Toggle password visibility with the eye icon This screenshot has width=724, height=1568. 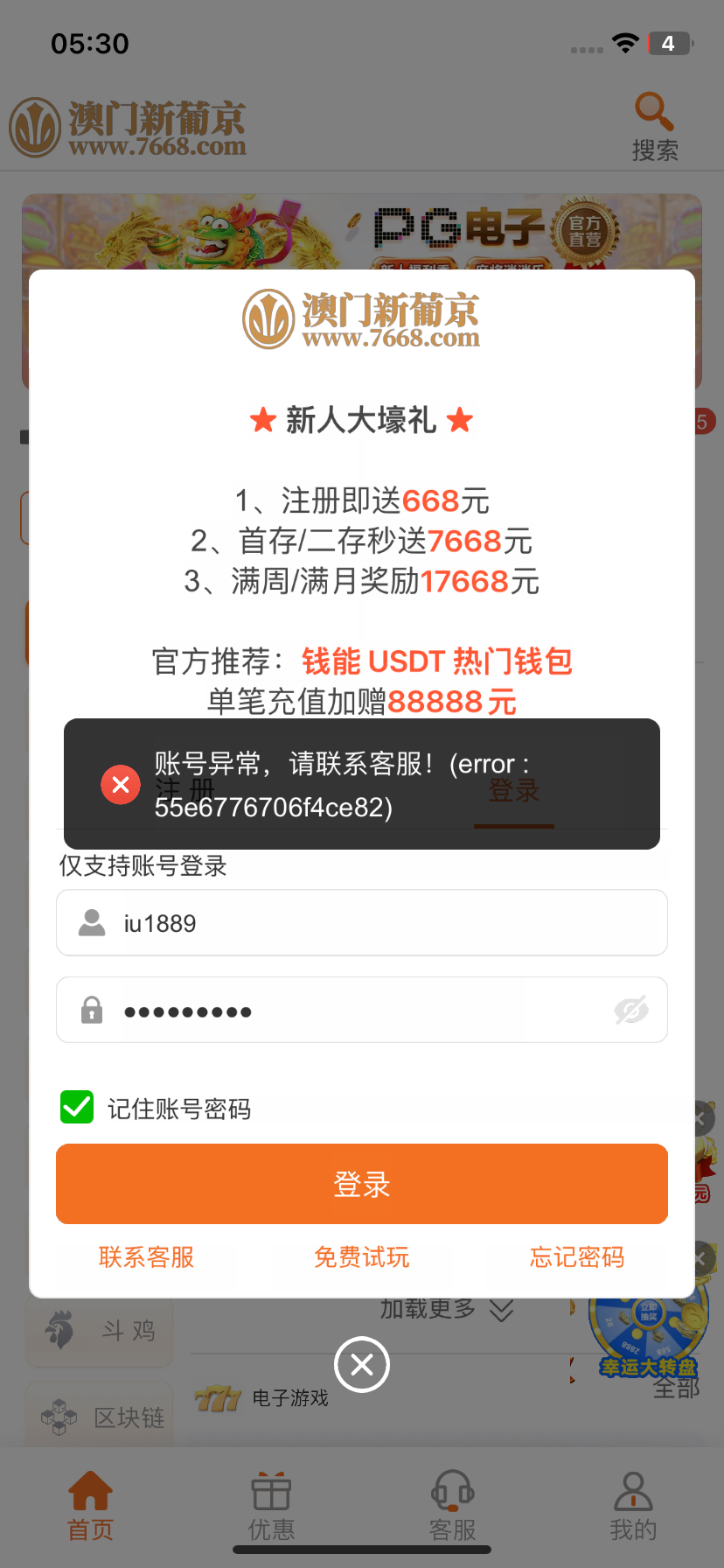pyautogui.click(x=632, y=1010)
